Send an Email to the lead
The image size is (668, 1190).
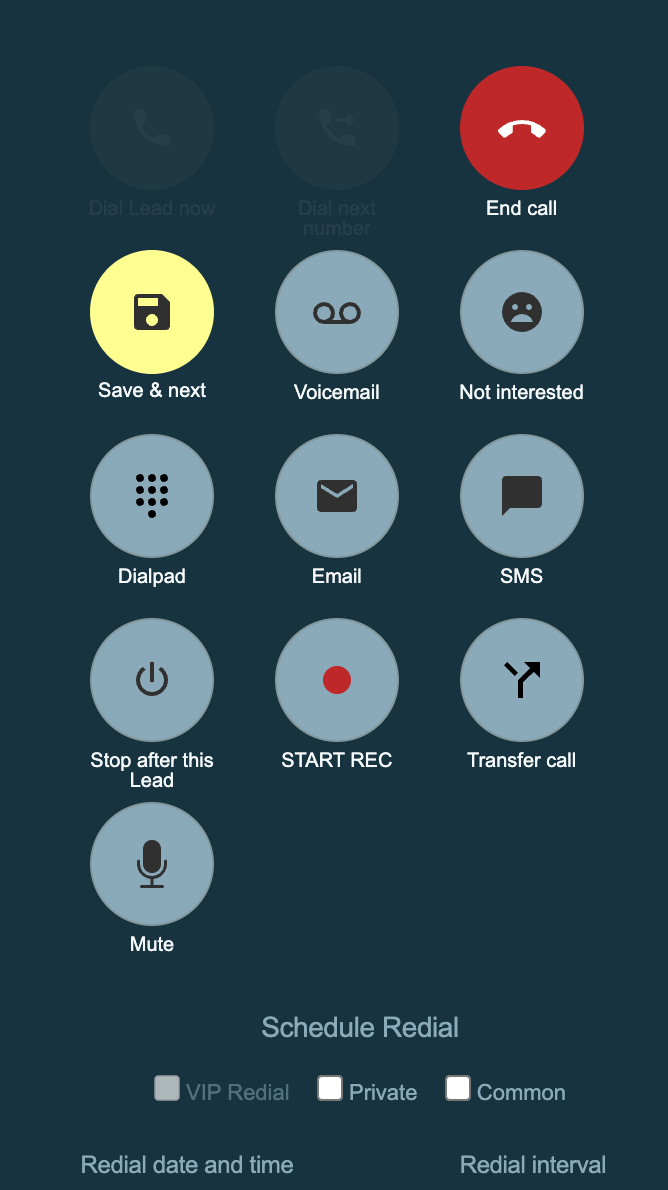click(337, 496)
